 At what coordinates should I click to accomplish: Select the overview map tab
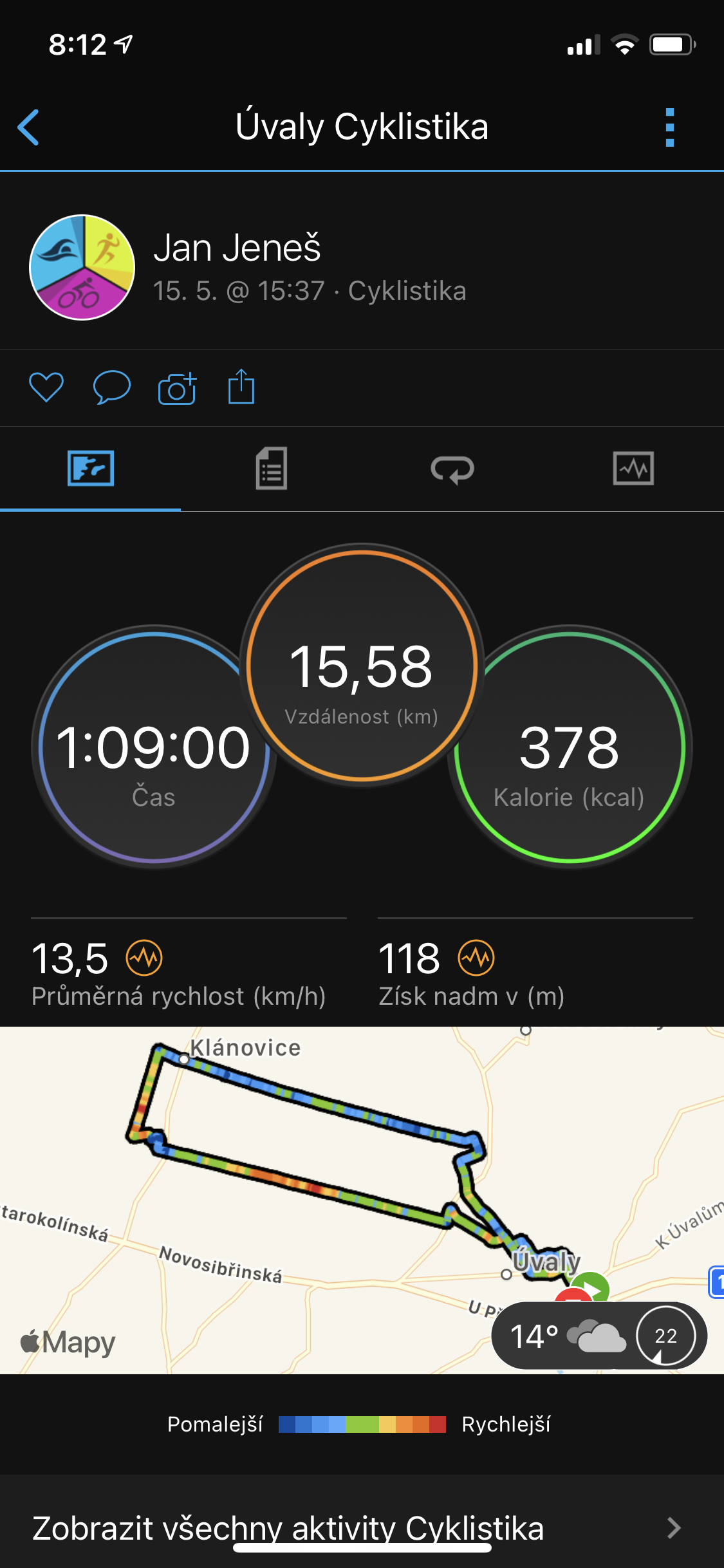pyautogui.click(x=91, y=469)
